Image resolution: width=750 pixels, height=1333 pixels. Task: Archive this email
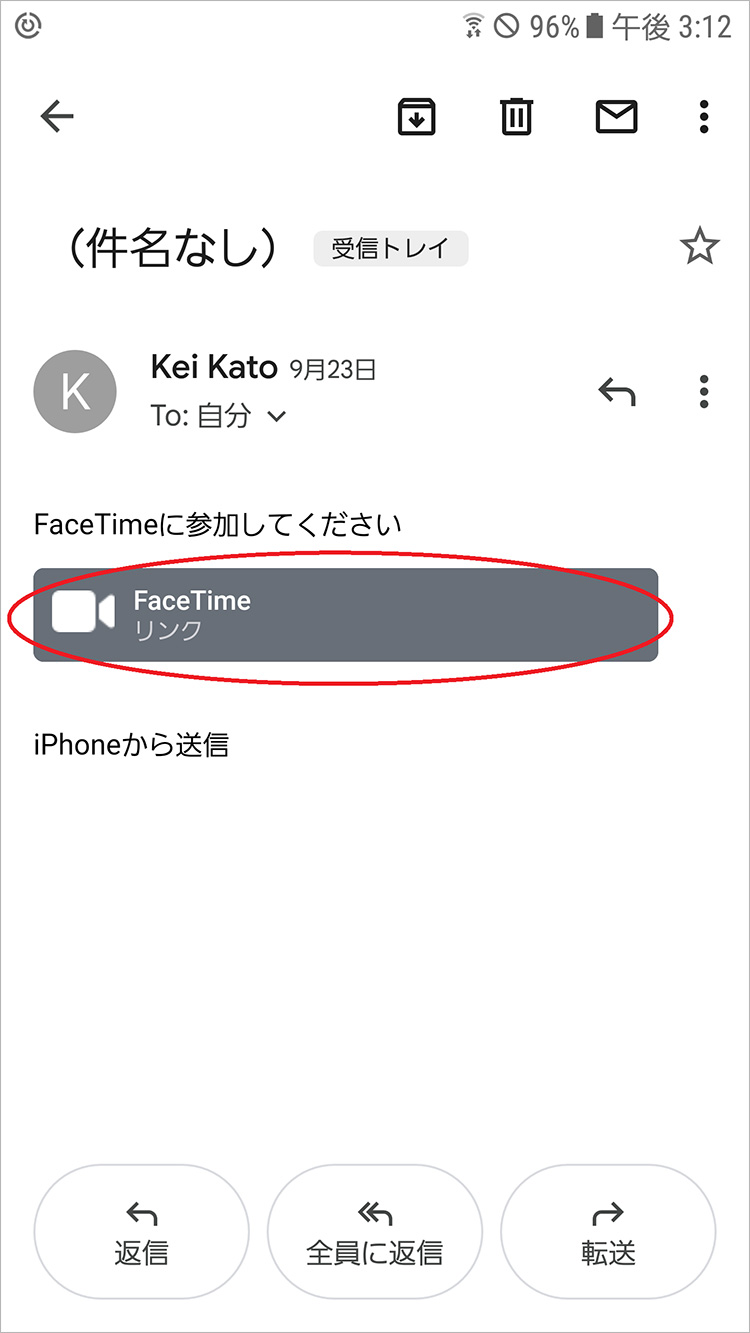click(417, 118)
